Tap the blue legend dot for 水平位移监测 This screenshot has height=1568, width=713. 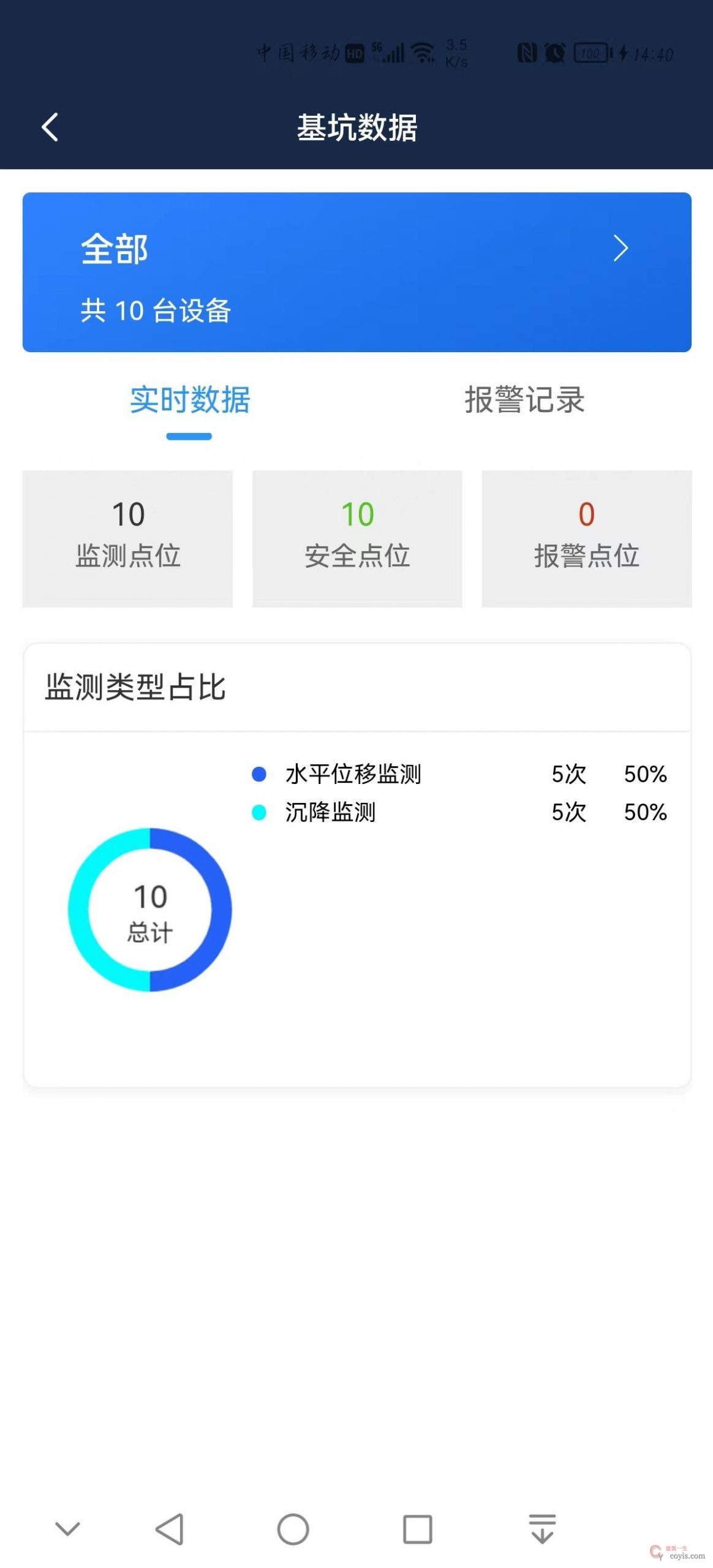click(x=260, y=774)
